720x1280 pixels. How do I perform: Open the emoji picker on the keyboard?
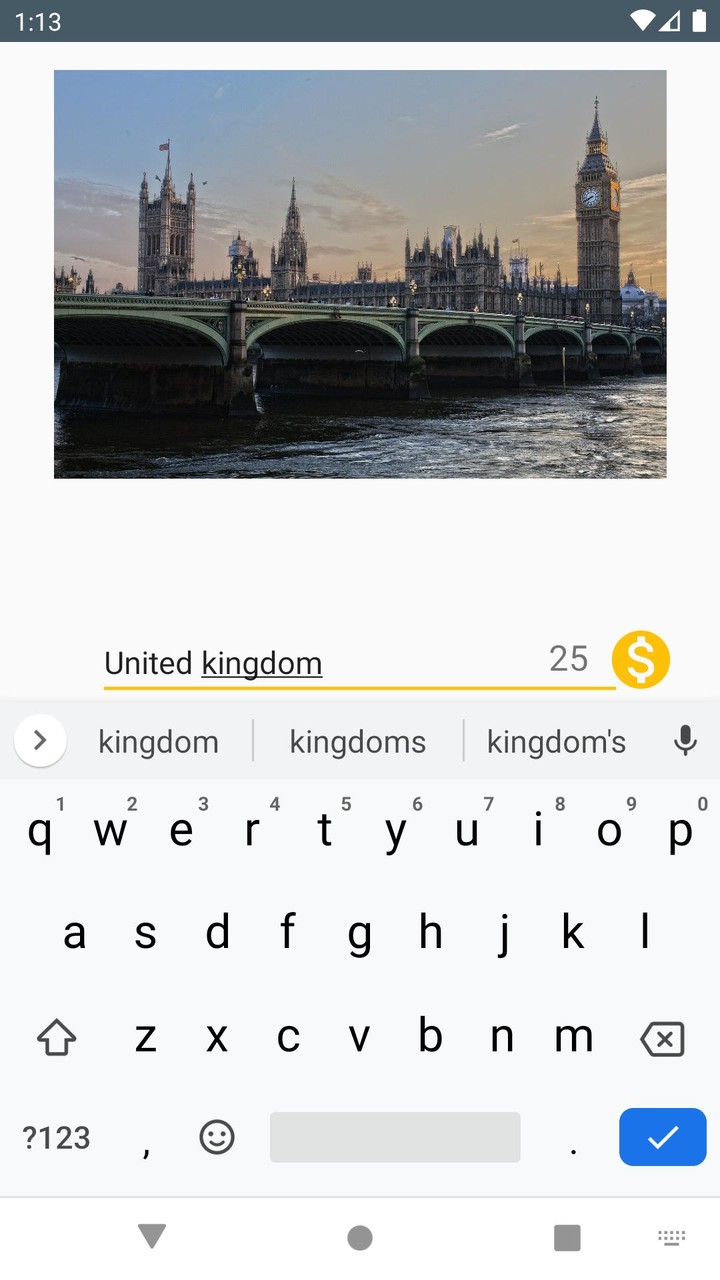pos(216,1137)
